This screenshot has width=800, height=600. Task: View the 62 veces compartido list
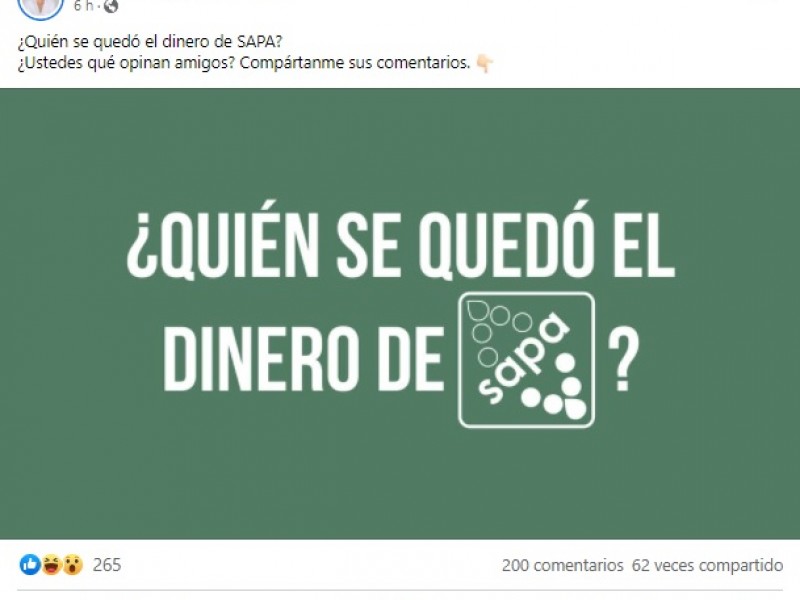[708, 565]
